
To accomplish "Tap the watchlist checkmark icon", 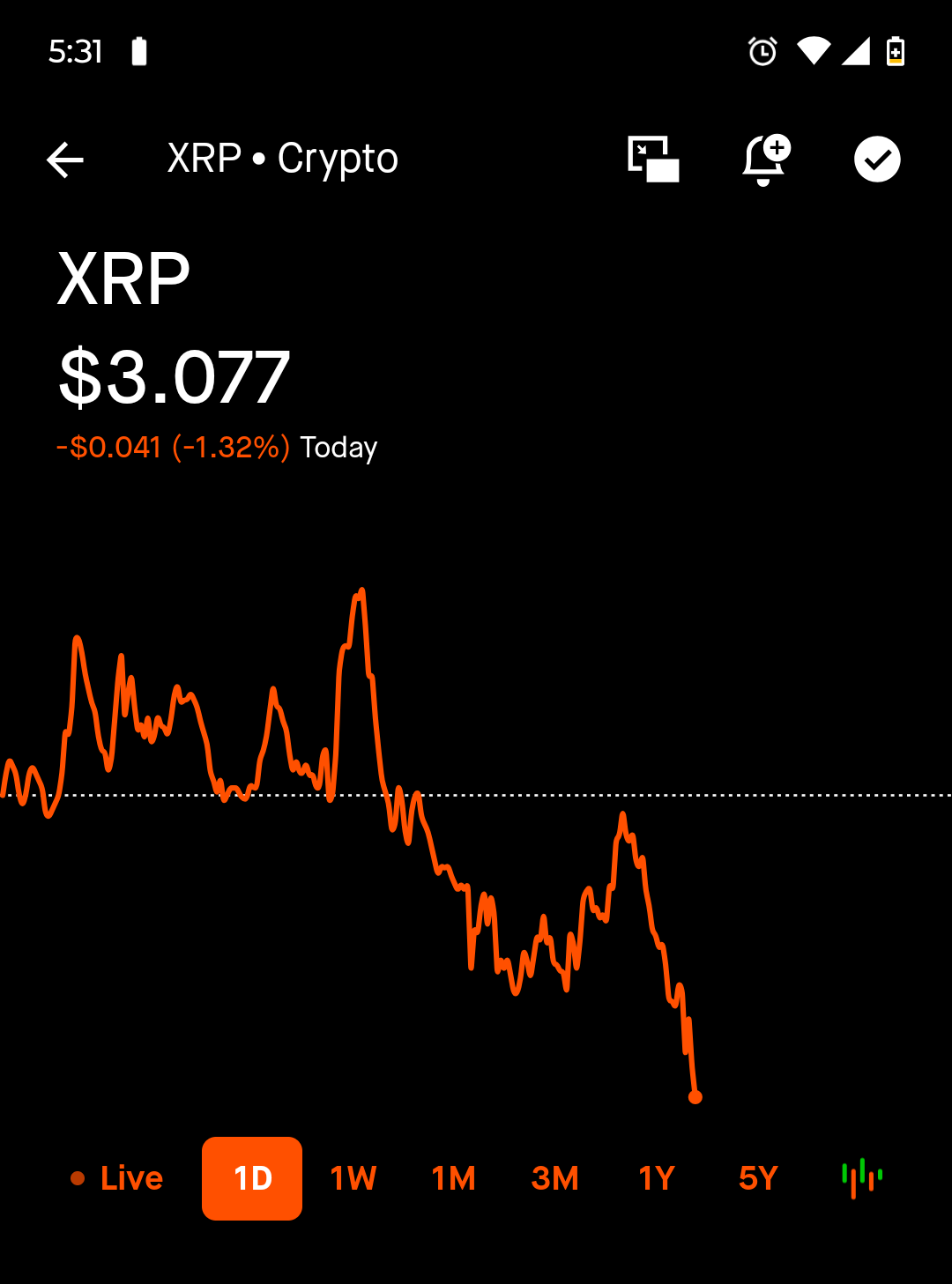I will pyautogui.click(x=877, y=160).
